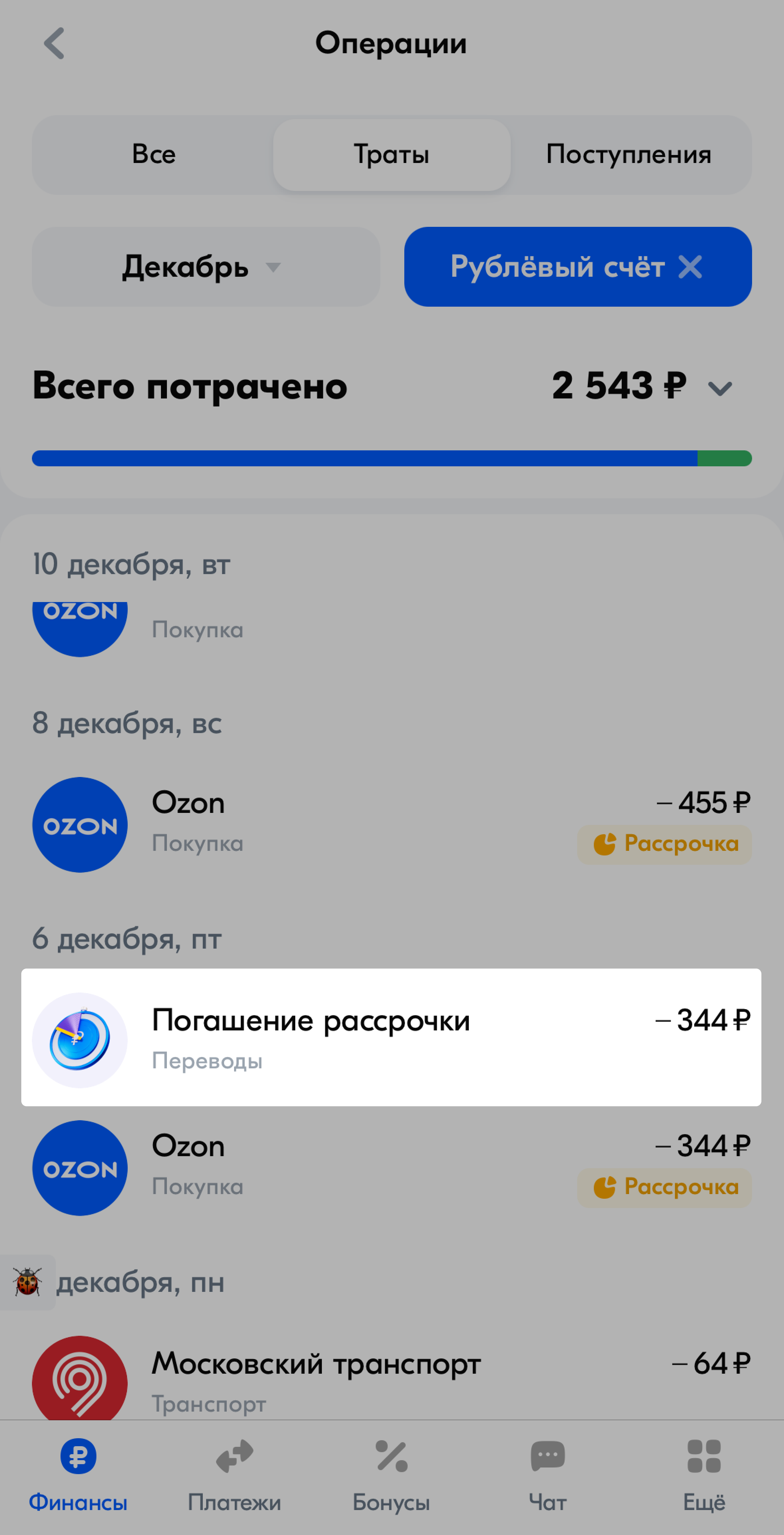The image size is (784, 1535).
Task: Open the debug ladybug button
Action: click(x=27, y=1281)
